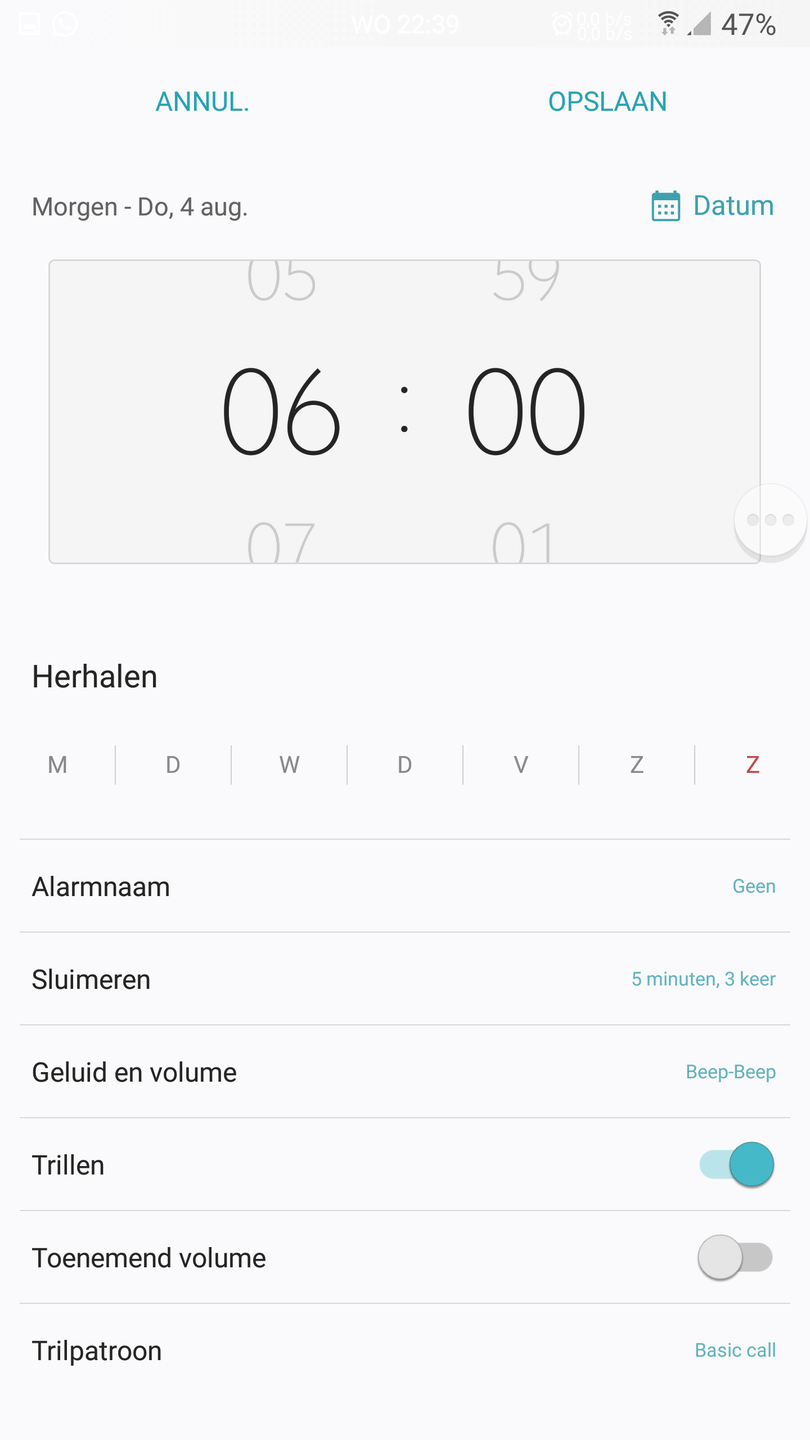
Task: Open Trilpatroon vibration pattern options
Action: 405,1350
